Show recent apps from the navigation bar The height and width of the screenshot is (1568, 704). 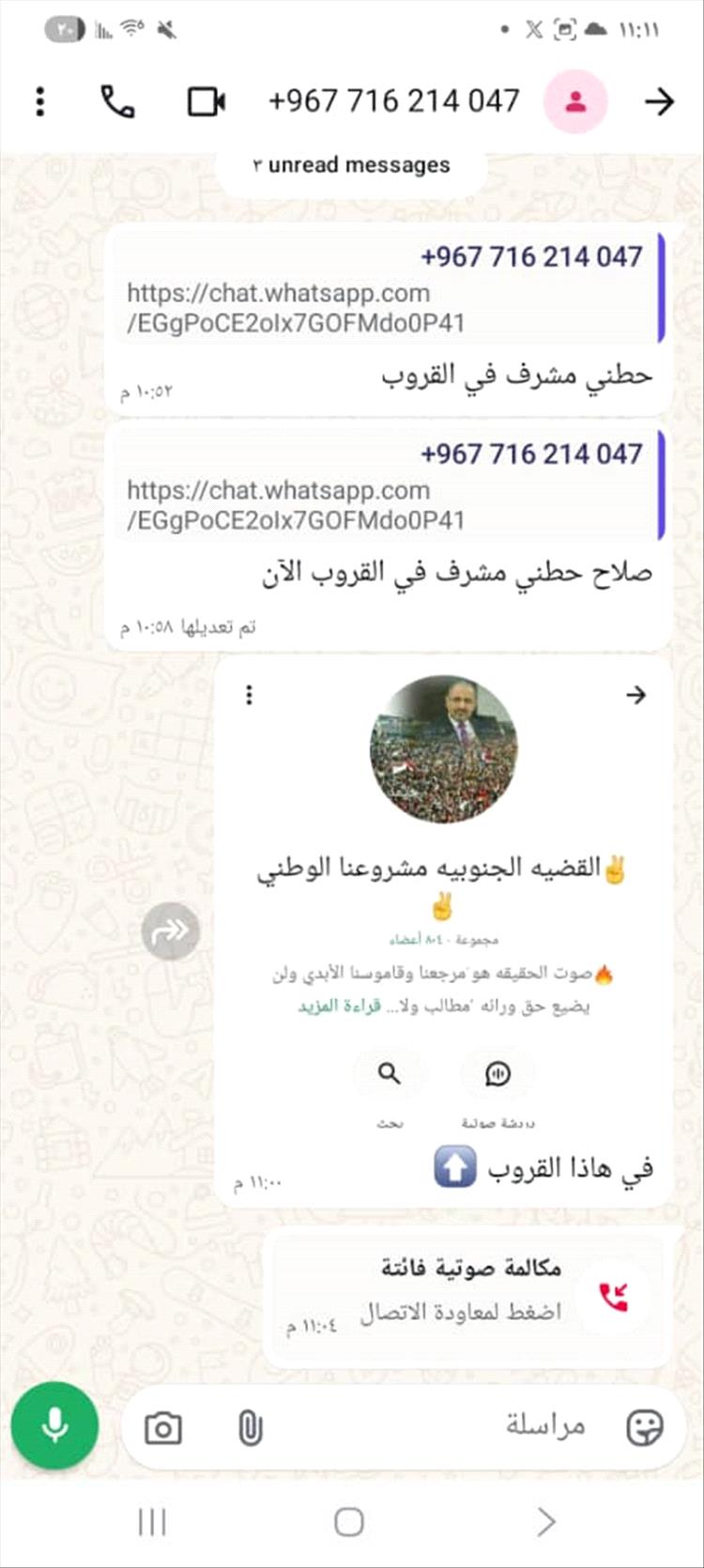click(152, 1522)
